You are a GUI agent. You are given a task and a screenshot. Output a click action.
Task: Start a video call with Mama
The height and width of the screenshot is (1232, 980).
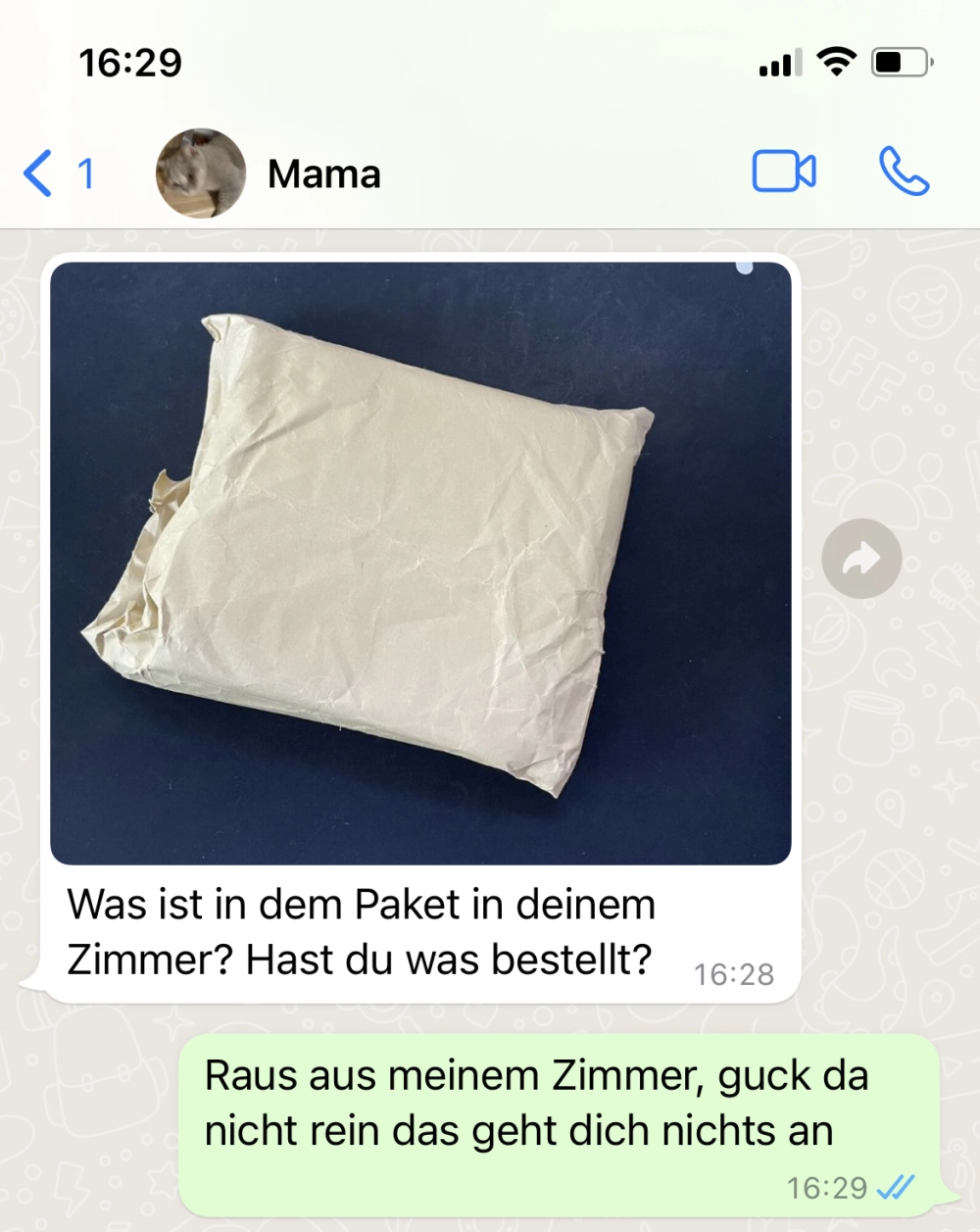pyautogui.click(x=783, y=172)
